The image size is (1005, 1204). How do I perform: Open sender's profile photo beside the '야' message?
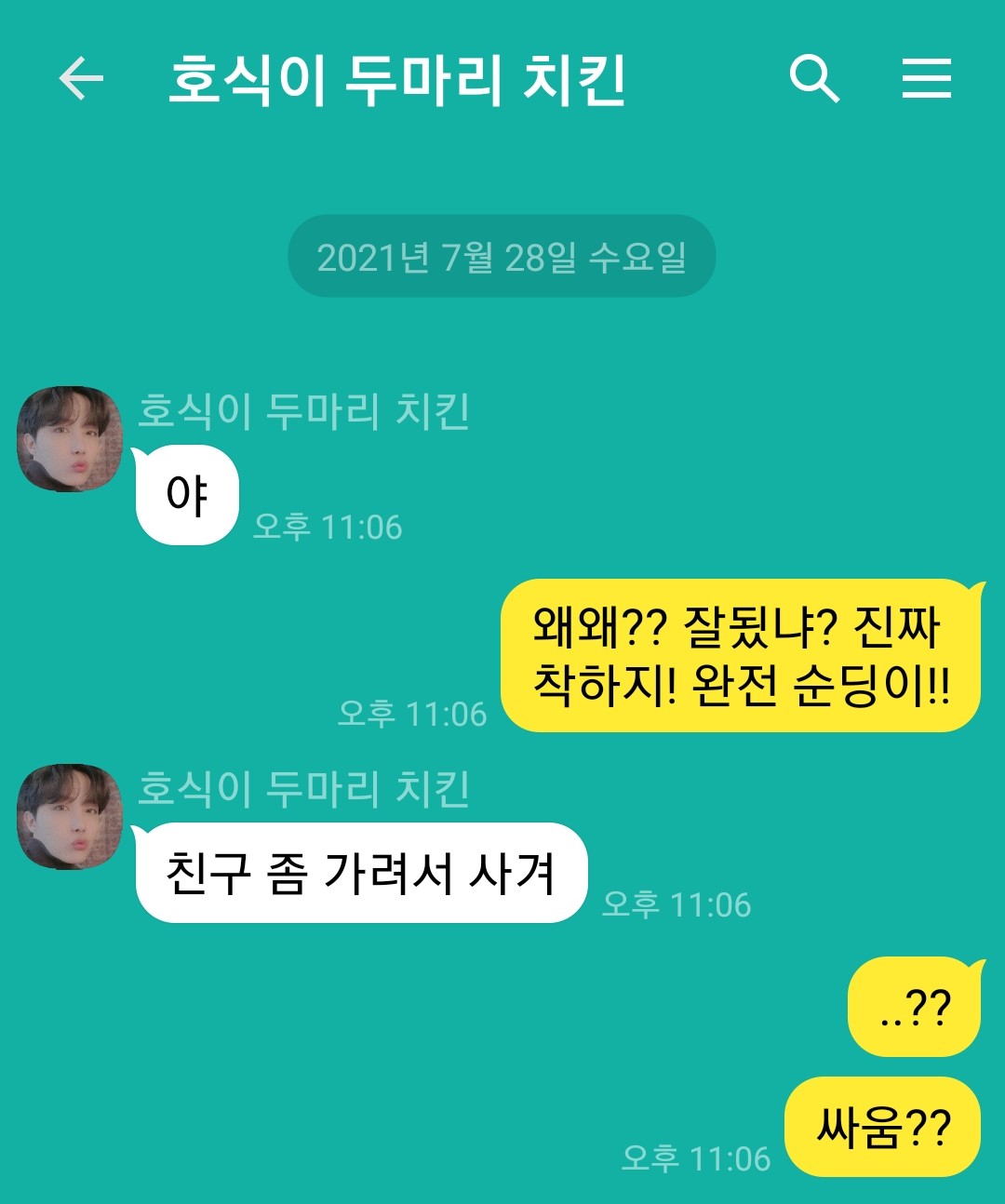pos(70,439)
